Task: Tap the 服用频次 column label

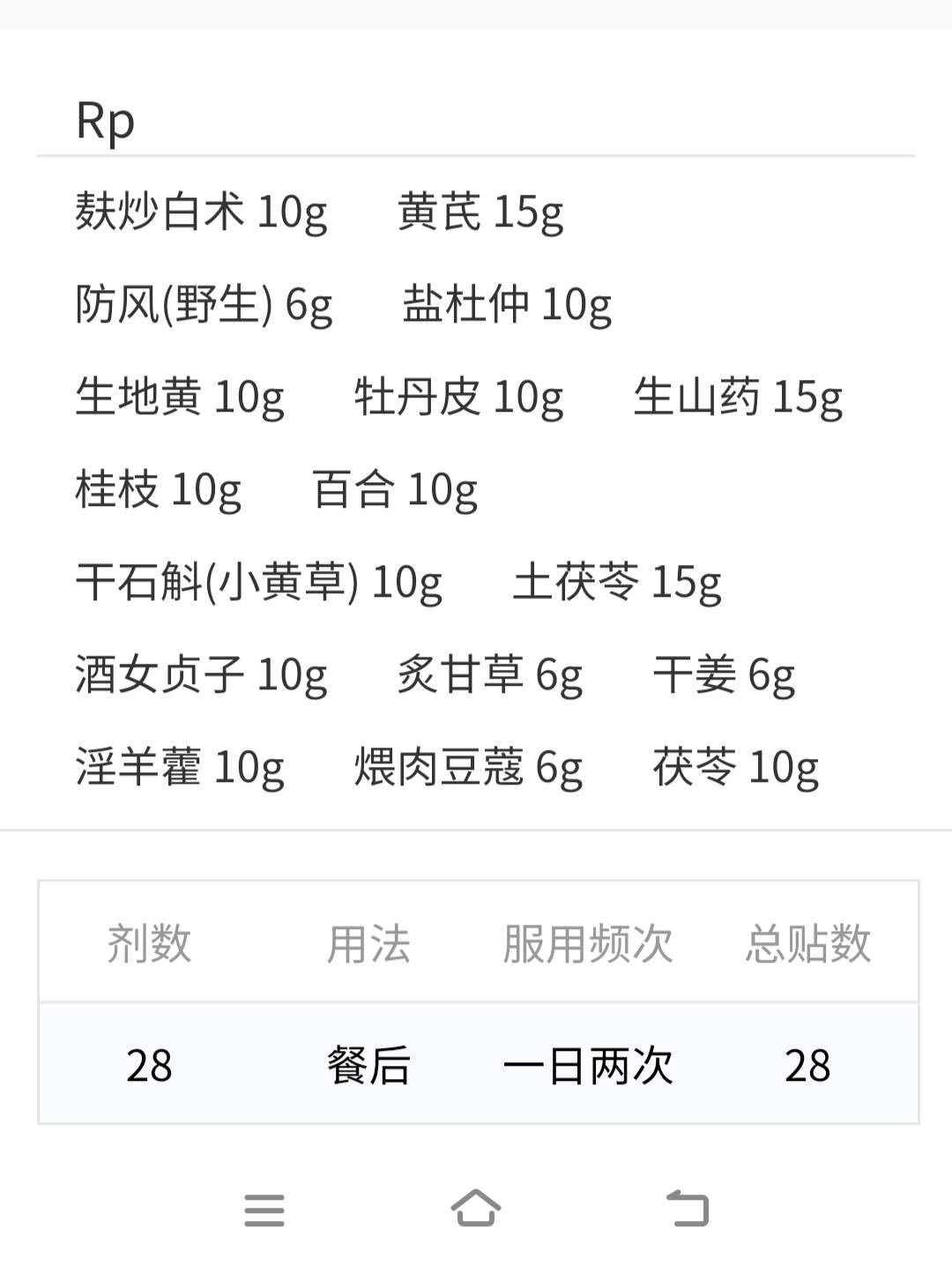Action: click(x=588, y=943)
